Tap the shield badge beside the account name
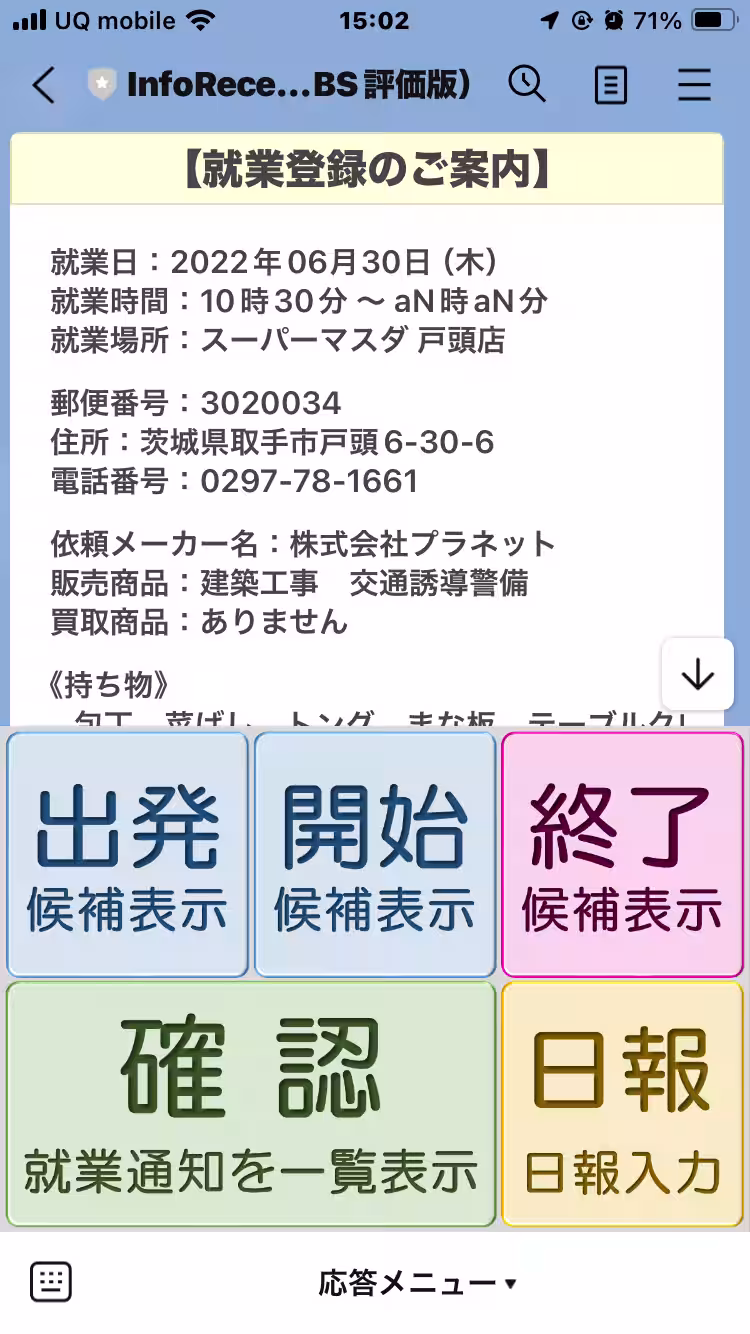 (100, 85)
